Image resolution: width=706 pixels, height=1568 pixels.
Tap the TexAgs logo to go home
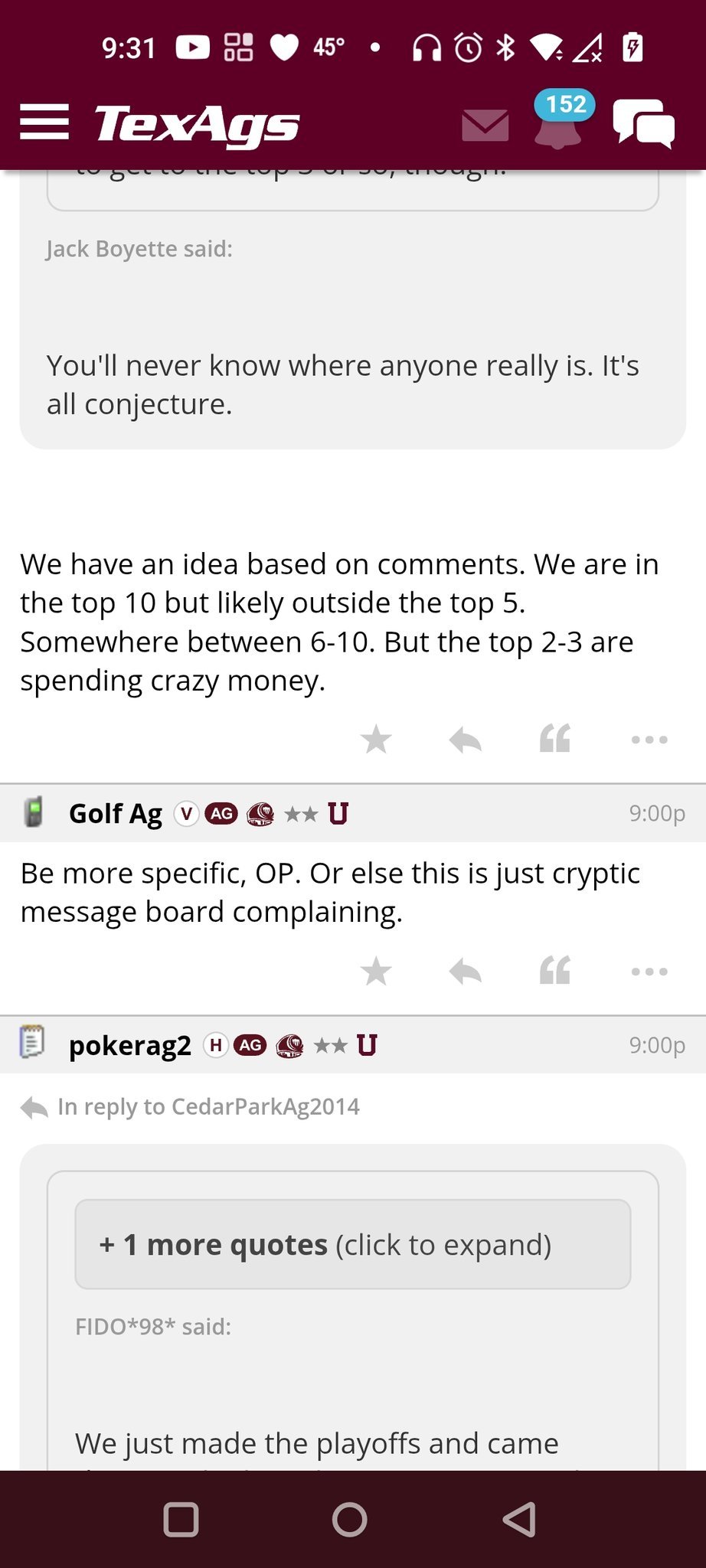point(197,124)
